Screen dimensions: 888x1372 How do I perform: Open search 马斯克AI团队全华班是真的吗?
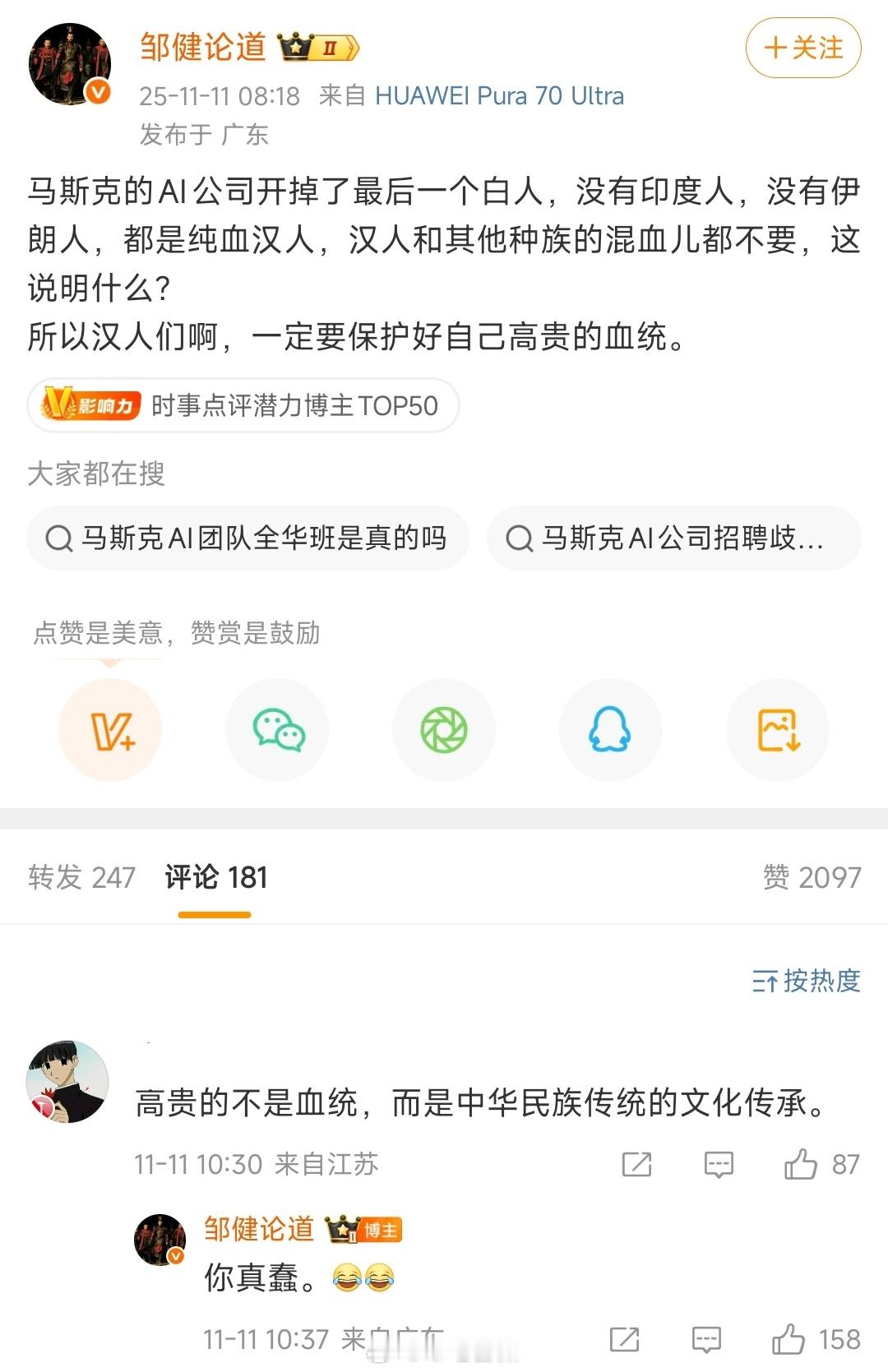coord(247,538)
